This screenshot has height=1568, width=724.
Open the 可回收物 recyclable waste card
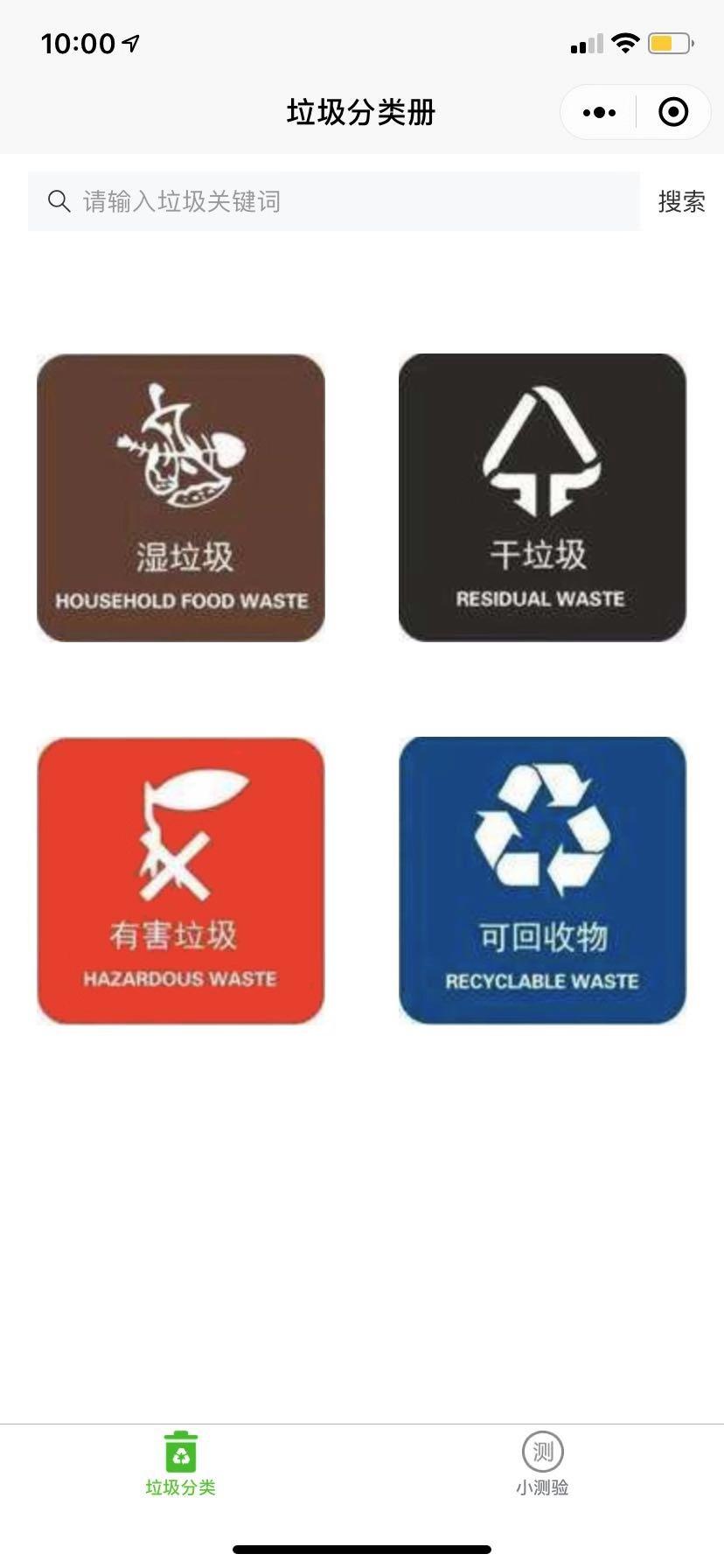click(542, 880)
